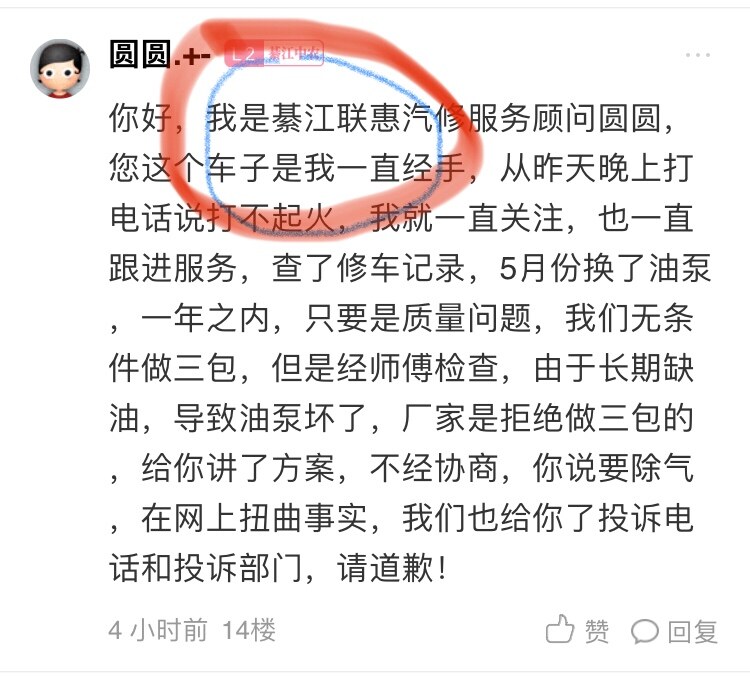
Task: Open 圆圆's profile avatar
Action: pos(60,68)
